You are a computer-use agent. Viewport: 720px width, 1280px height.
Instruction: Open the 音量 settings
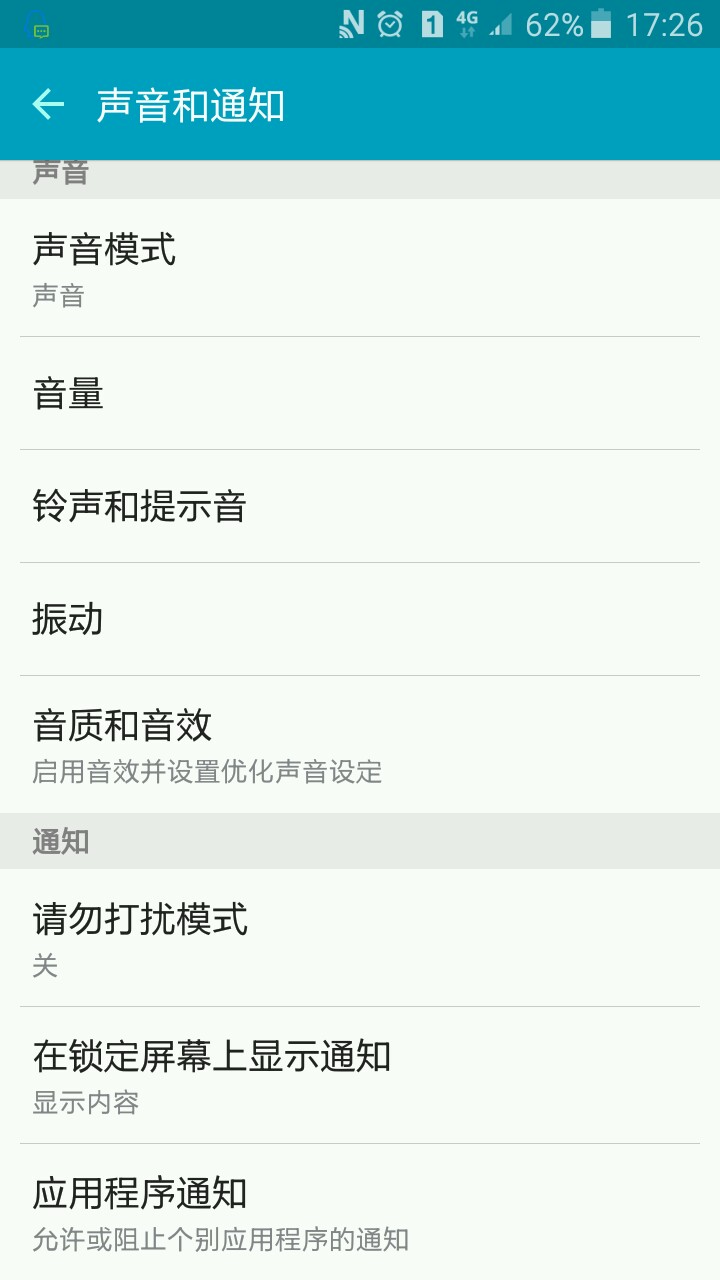coord(360,394)
